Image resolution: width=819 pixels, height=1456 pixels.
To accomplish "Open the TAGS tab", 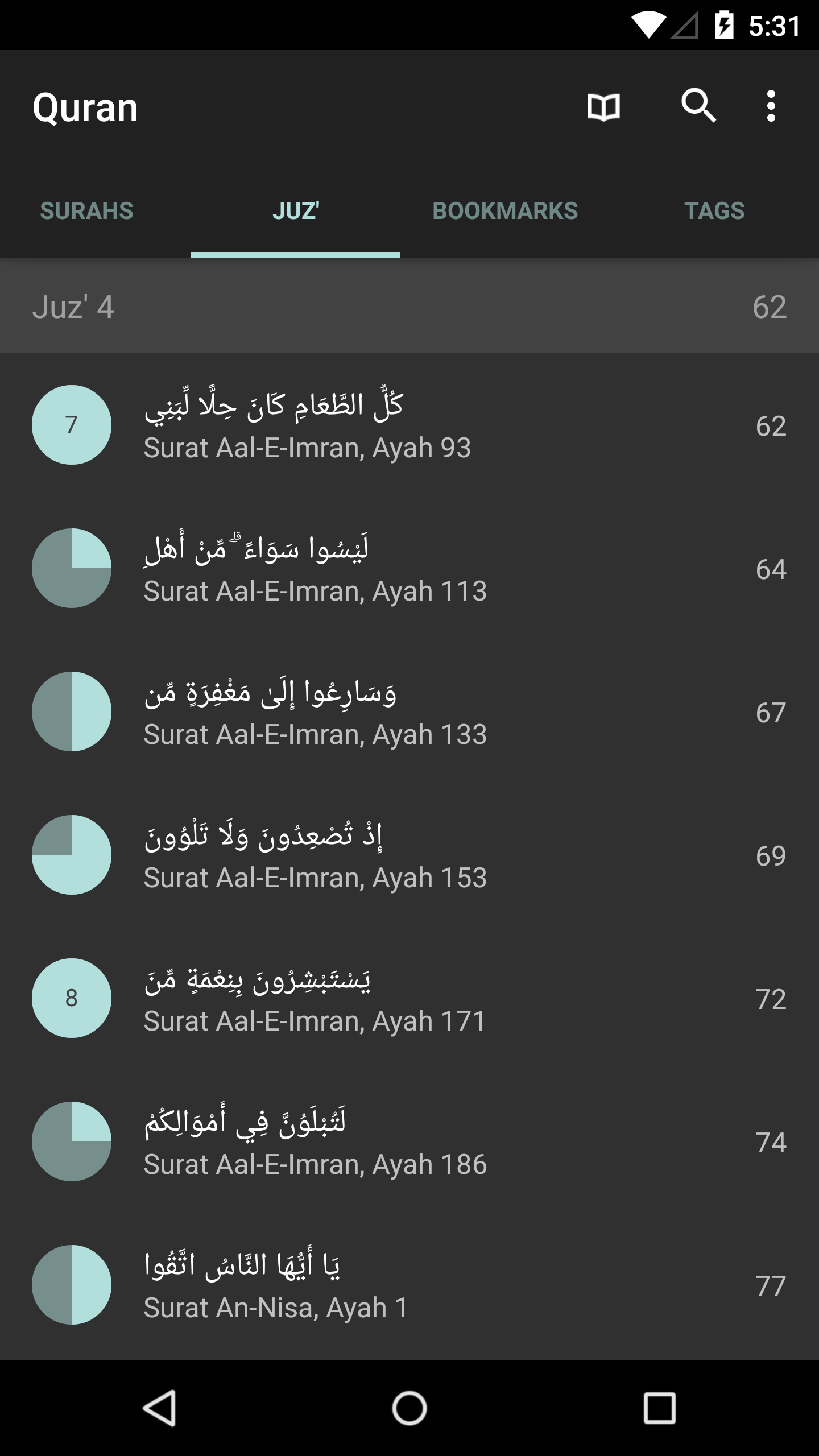I will (x=714, y=210).
